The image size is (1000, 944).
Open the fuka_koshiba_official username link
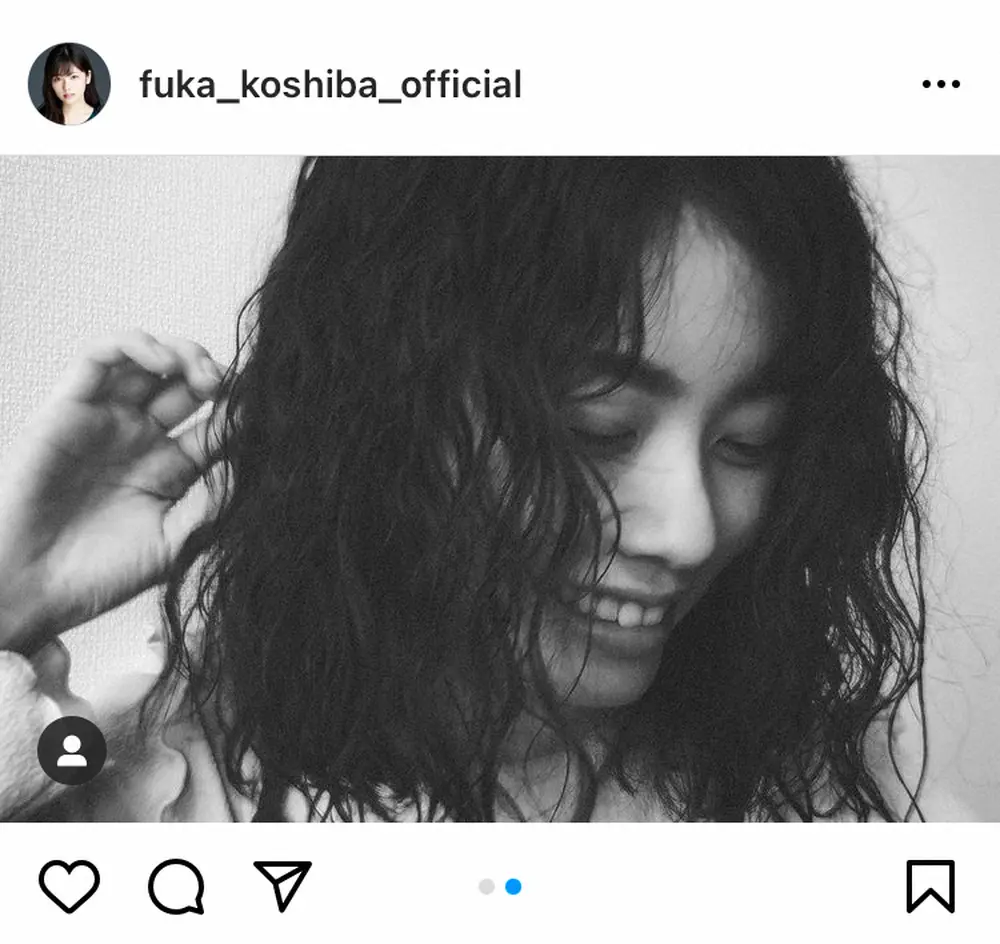[330, 85]
